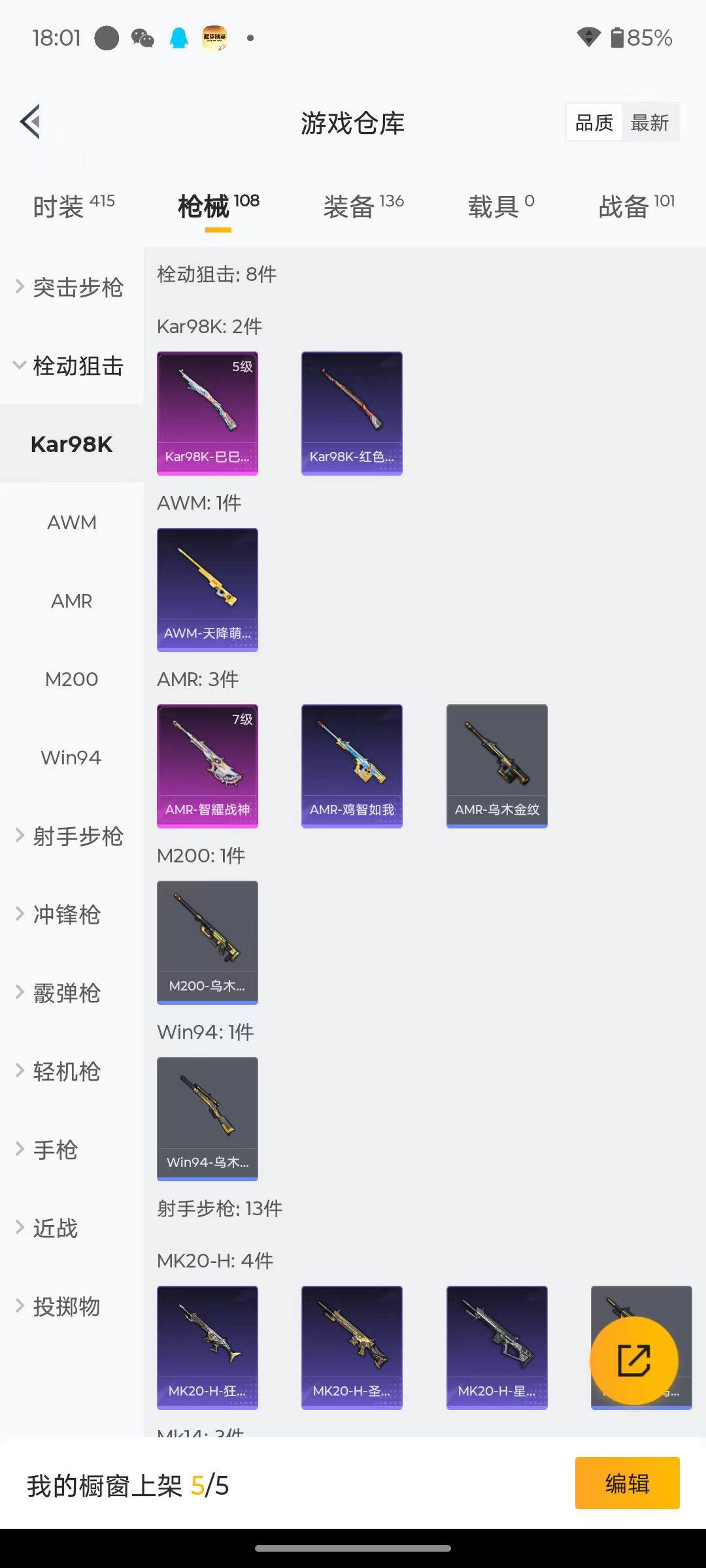The height and width of the screenshot is (1568, 706).
Task: Open the 装备 tab
Action: pos(363,206)
